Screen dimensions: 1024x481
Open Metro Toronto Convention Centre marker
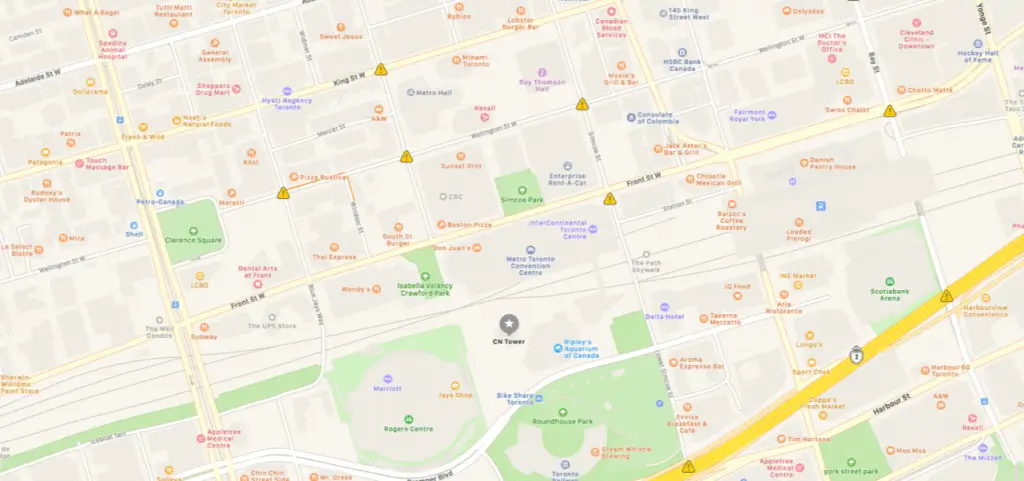tap(529, 250)
